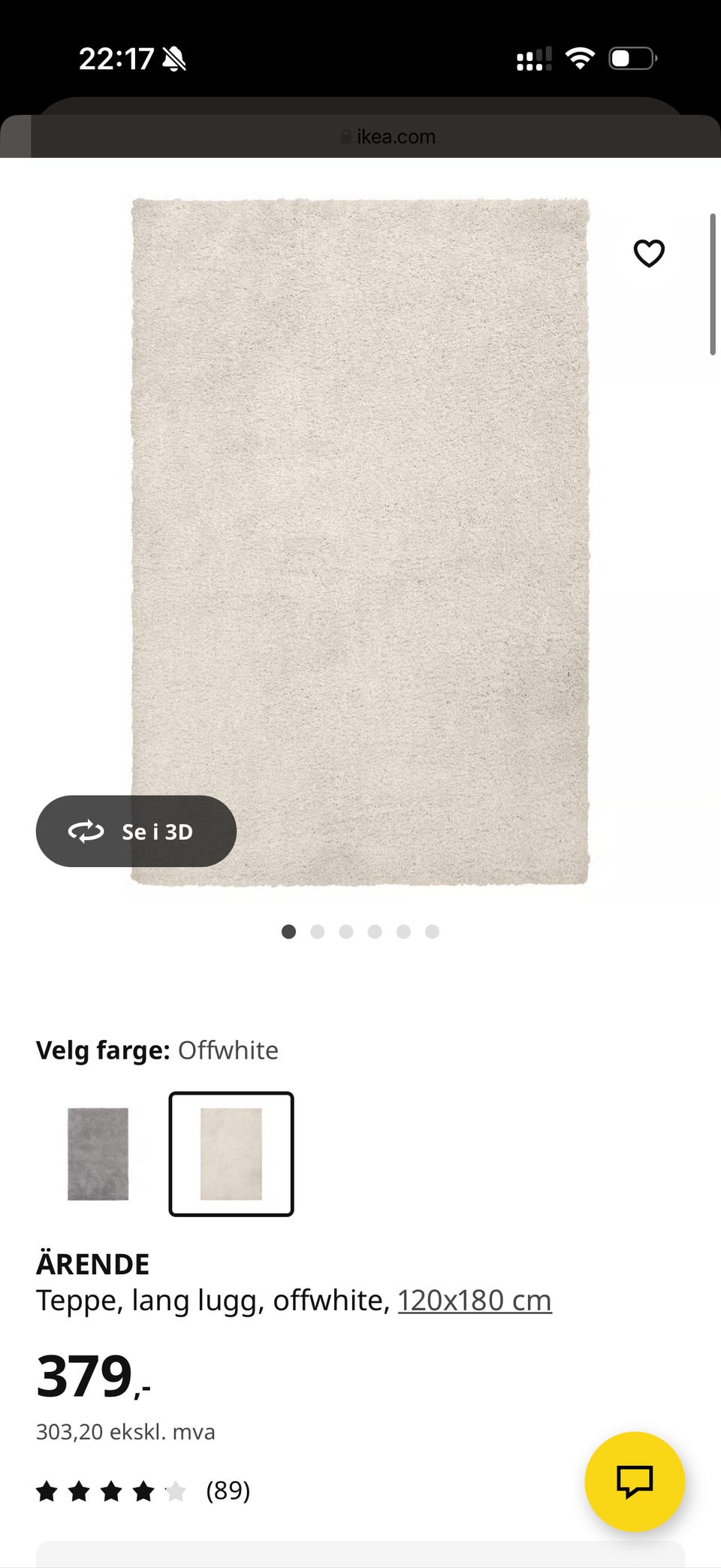
Task: Jump to the third image carousel dot
Action: point(346,932)
